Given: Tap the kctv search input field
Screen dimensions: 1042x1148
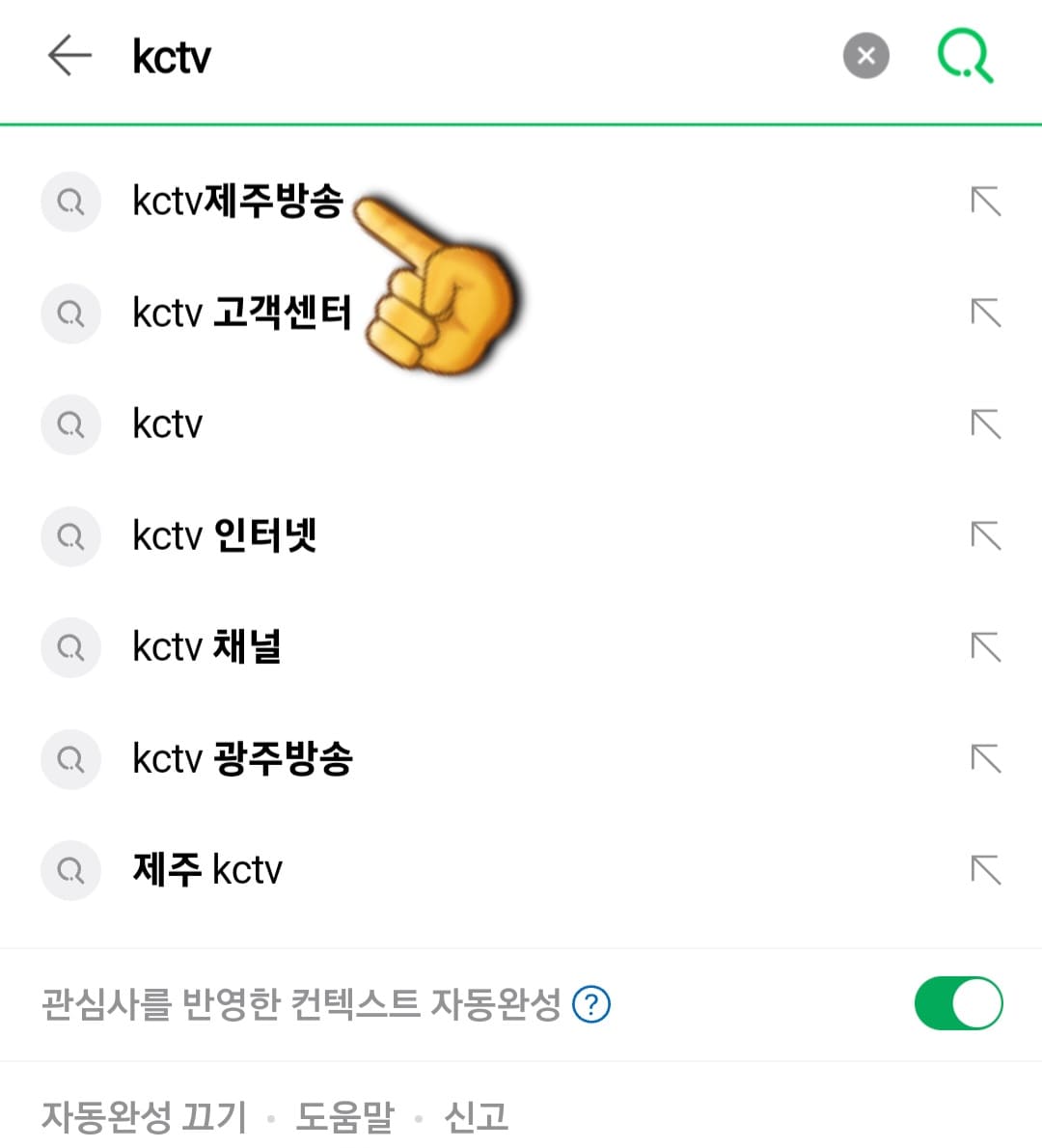Looking at the screenshot, I should pos(386,56).
